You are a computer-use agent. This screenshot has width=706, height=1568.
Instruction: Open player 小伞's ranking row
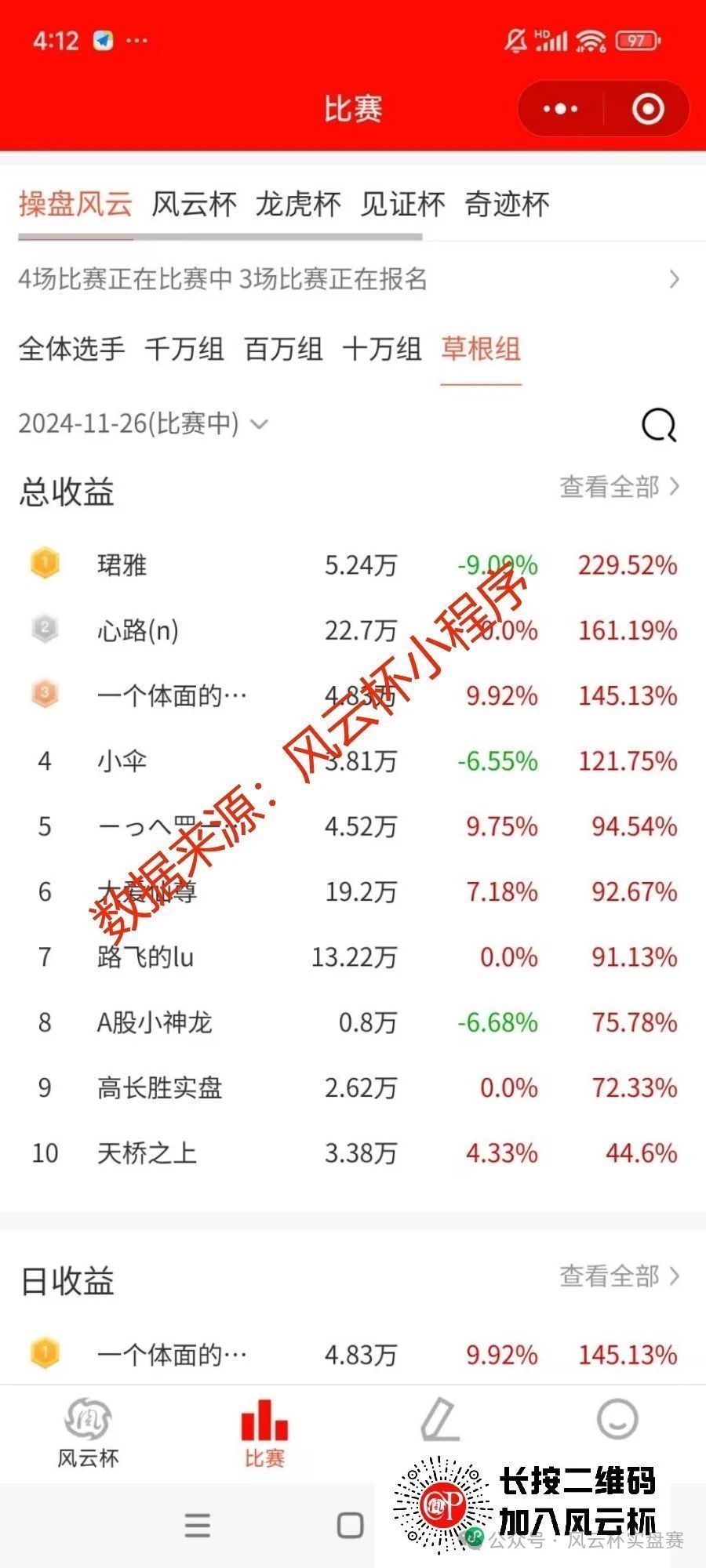[353, 761]
